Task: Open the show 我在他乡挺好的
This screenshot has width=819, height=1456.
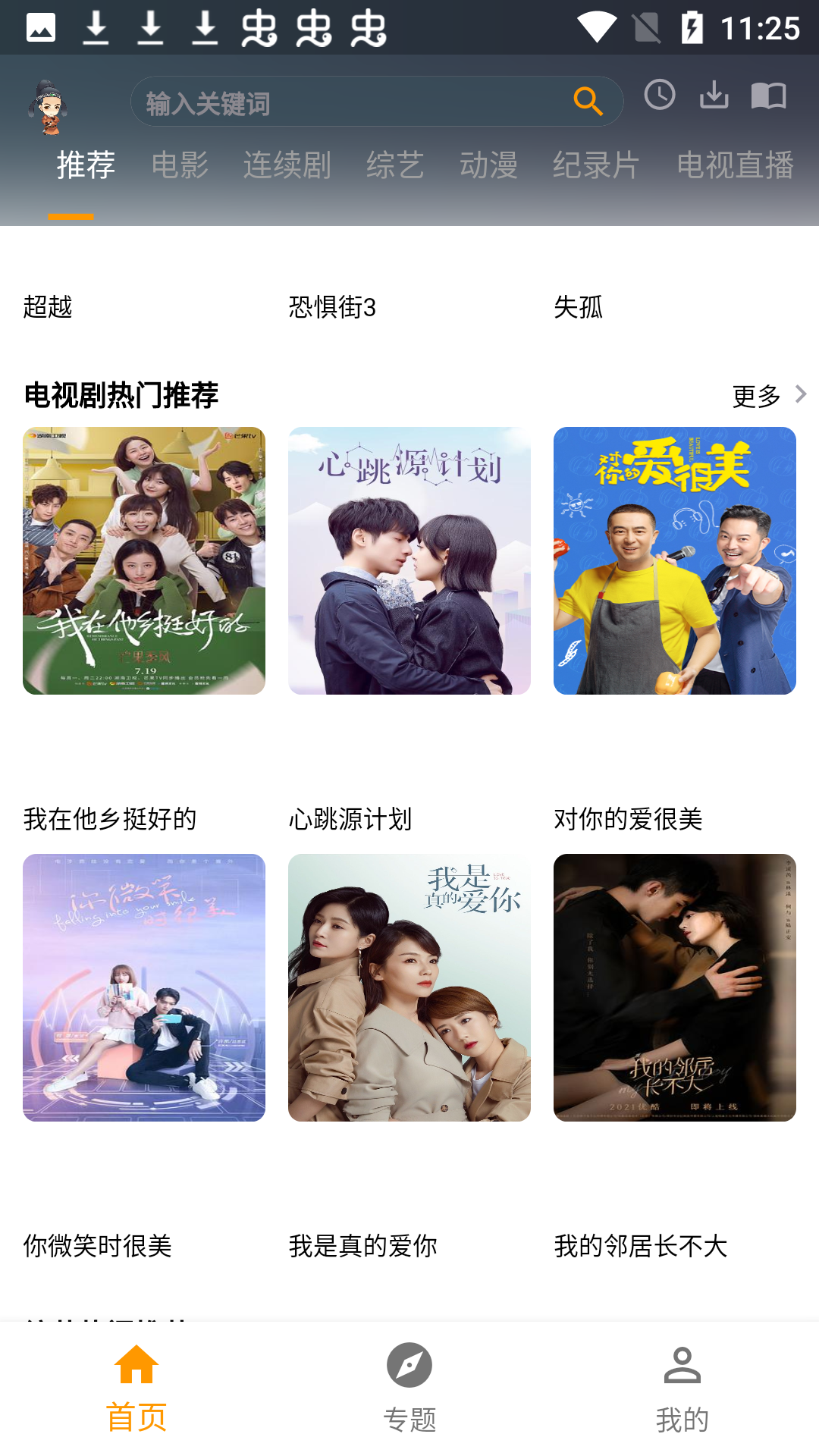Action: [x=144, y=560]
